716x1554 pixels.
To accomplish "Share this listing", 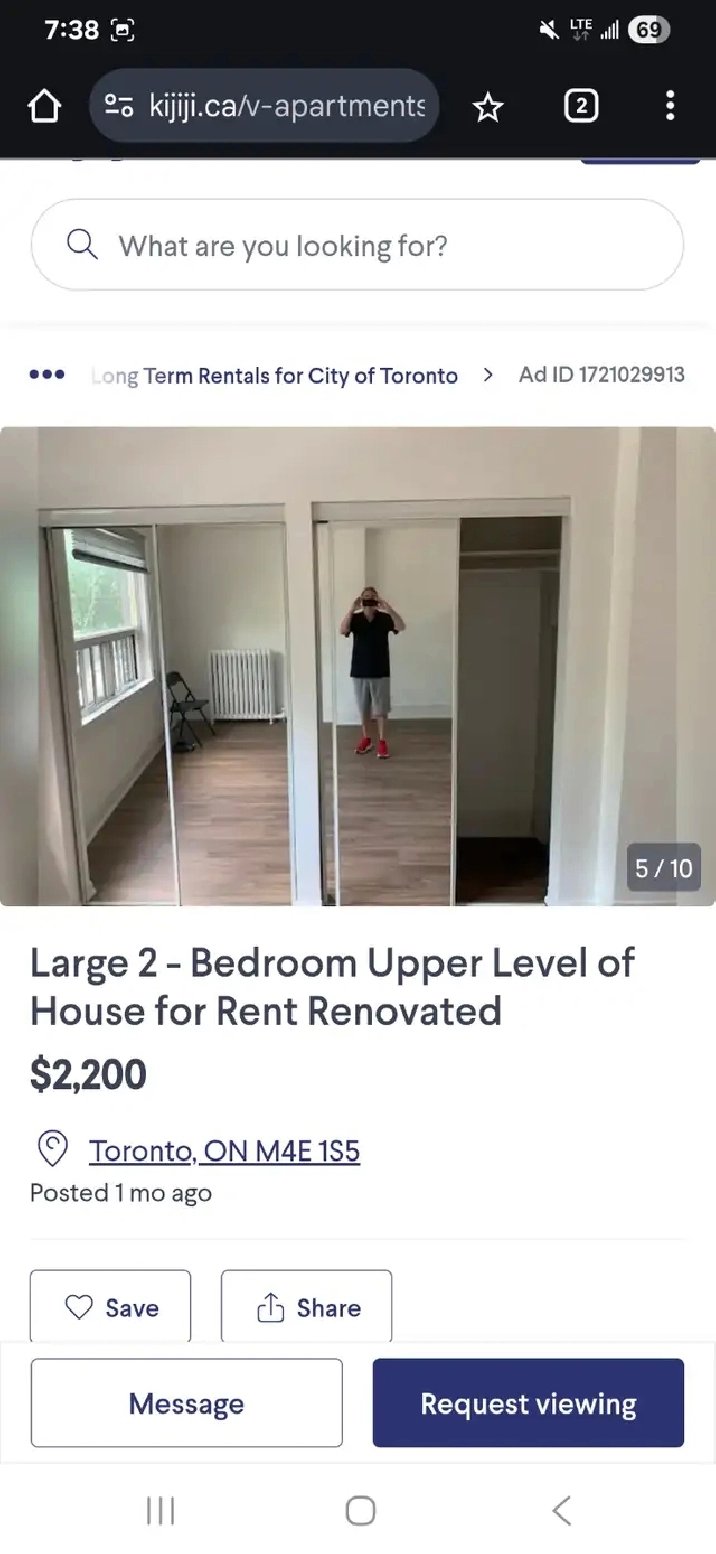I will coord(306,1307).
